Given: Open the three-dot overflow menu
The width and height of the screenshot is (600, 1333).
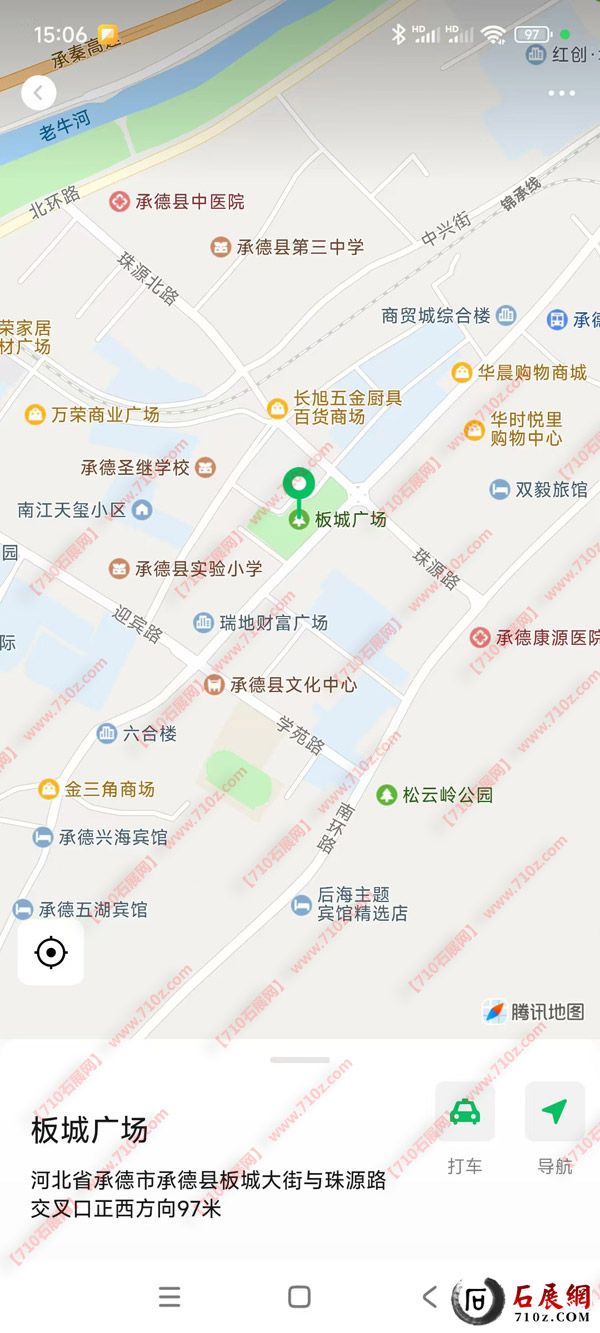Looking at the screenshot, I should coord(562,94).
